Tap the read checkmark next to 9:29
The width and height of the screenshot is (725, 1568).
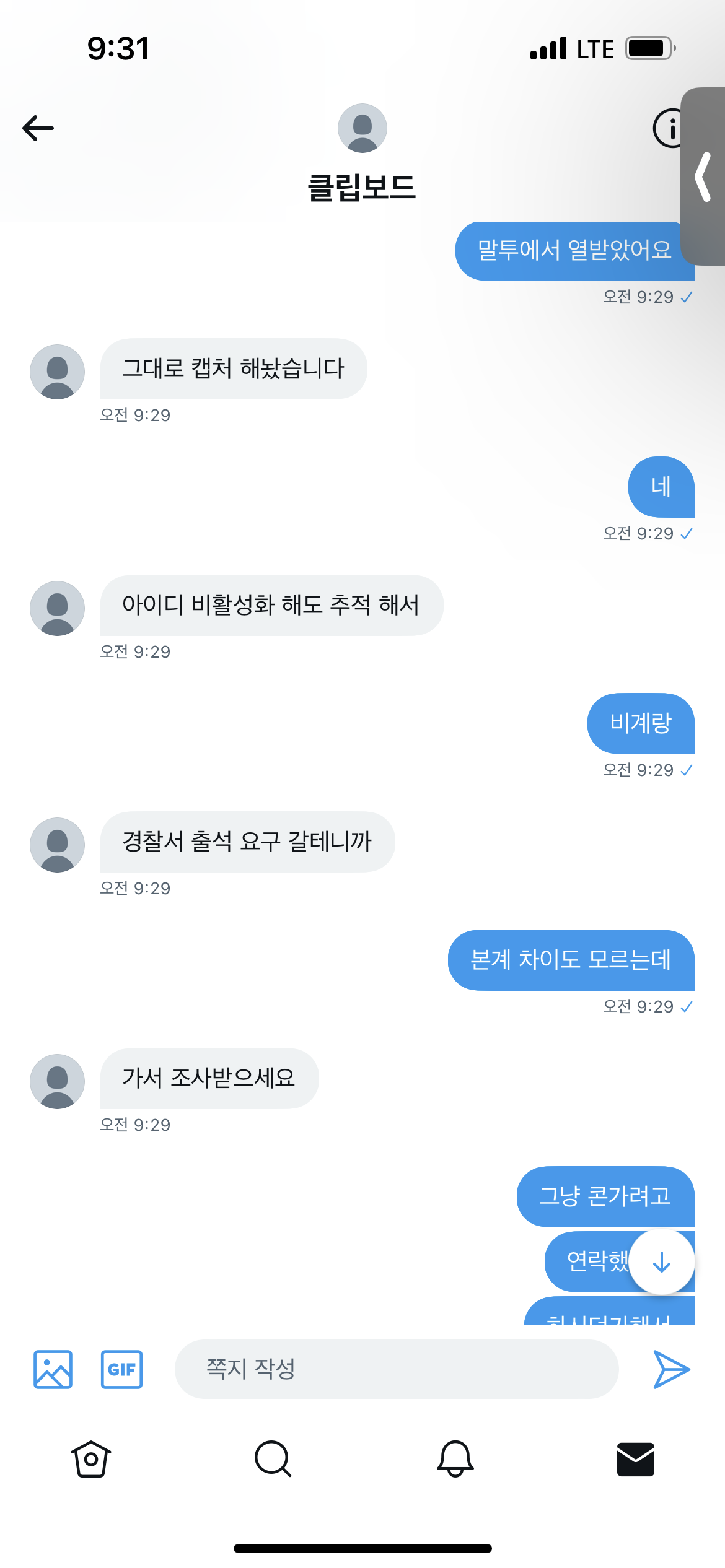tap(687, 298)
